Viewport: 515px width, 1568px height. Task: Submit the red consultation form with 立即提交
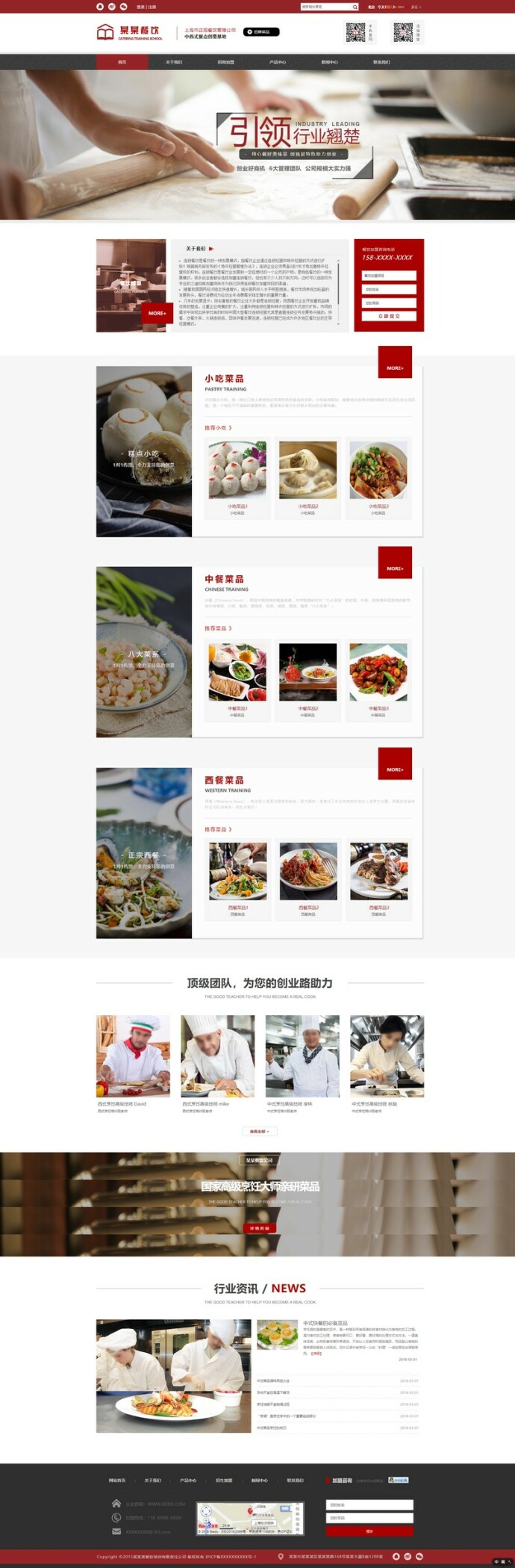pos(389,316)
